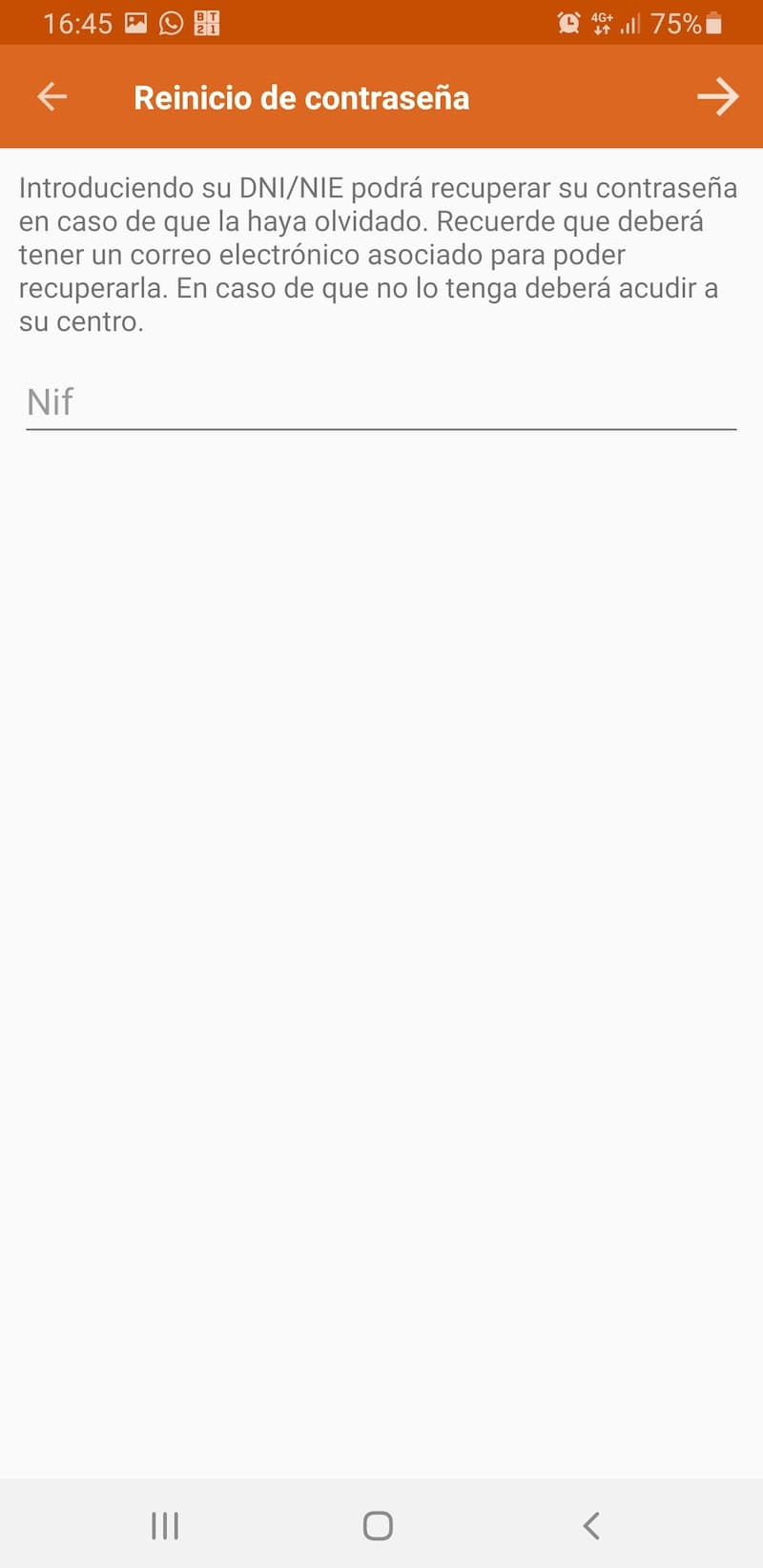Tap the system back button
763x1568 pixels.
tap(591, 1525)
